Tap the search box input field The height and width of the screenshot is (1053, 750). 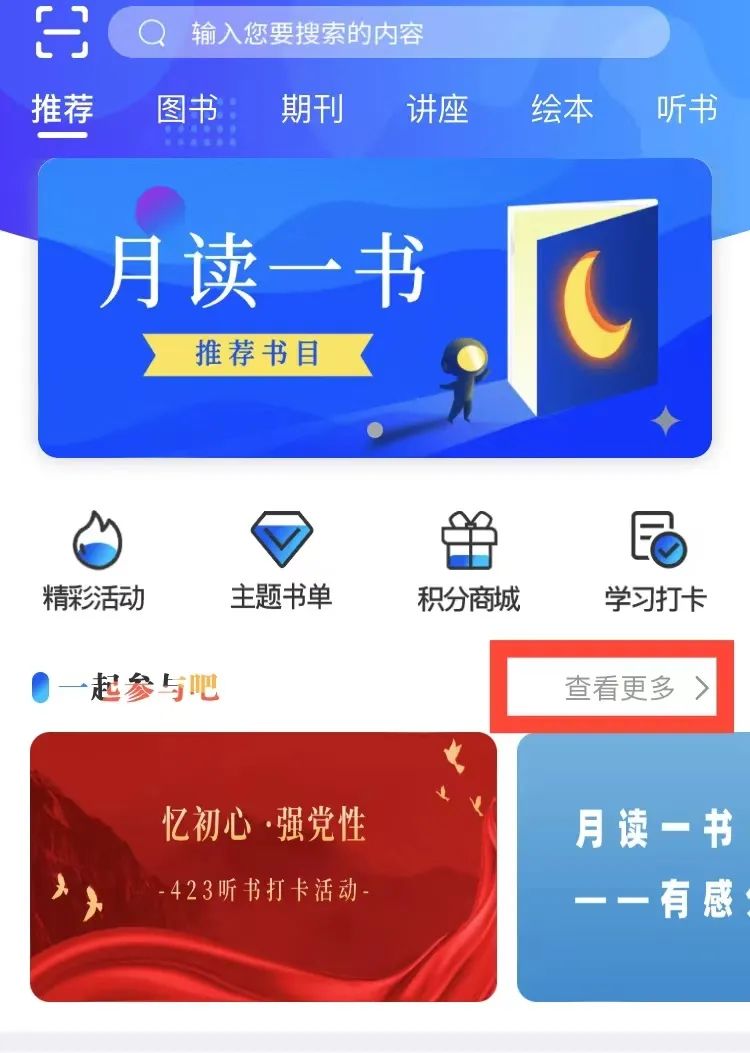(x=390, y=33)
